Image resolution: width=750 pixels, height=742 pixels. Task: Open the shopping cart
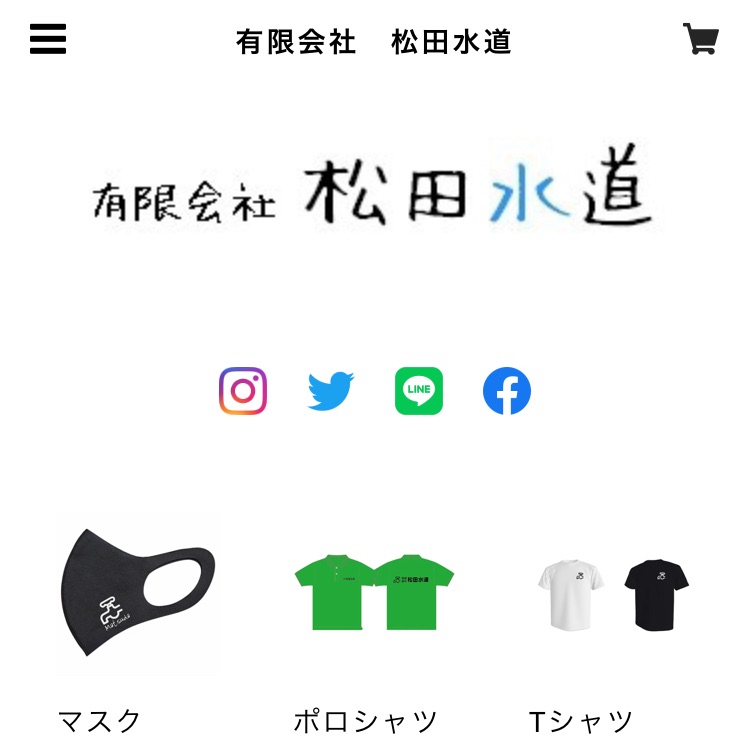[700, 39]
